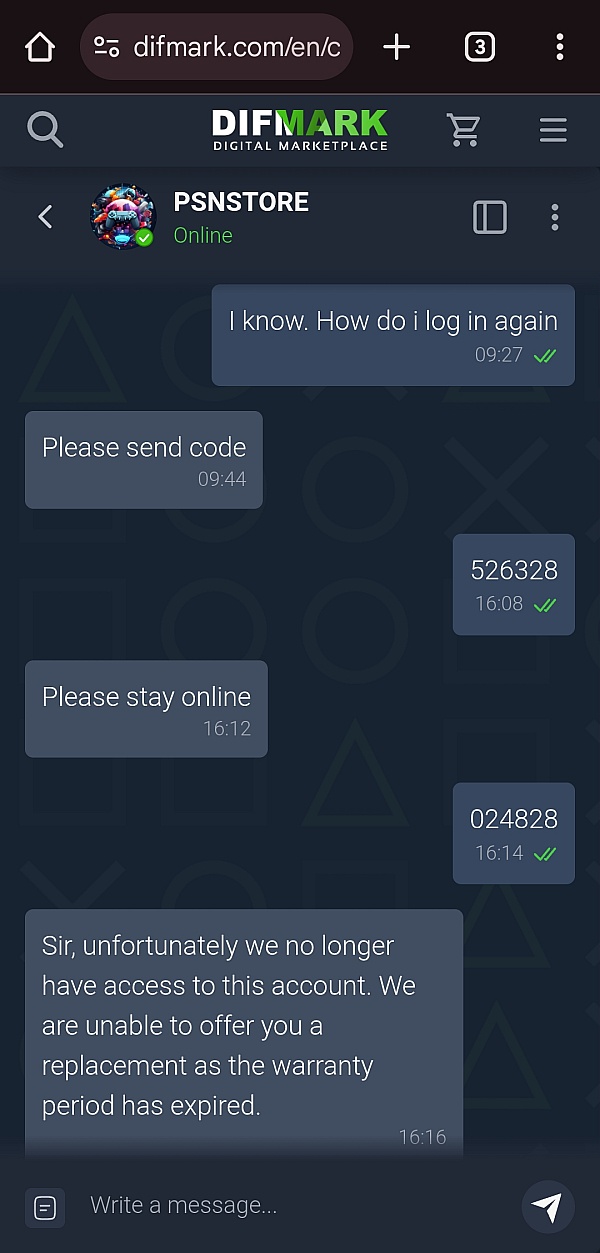Go to the browser home page
This screenshot has height=1253, width=600.
click(39, 47)
